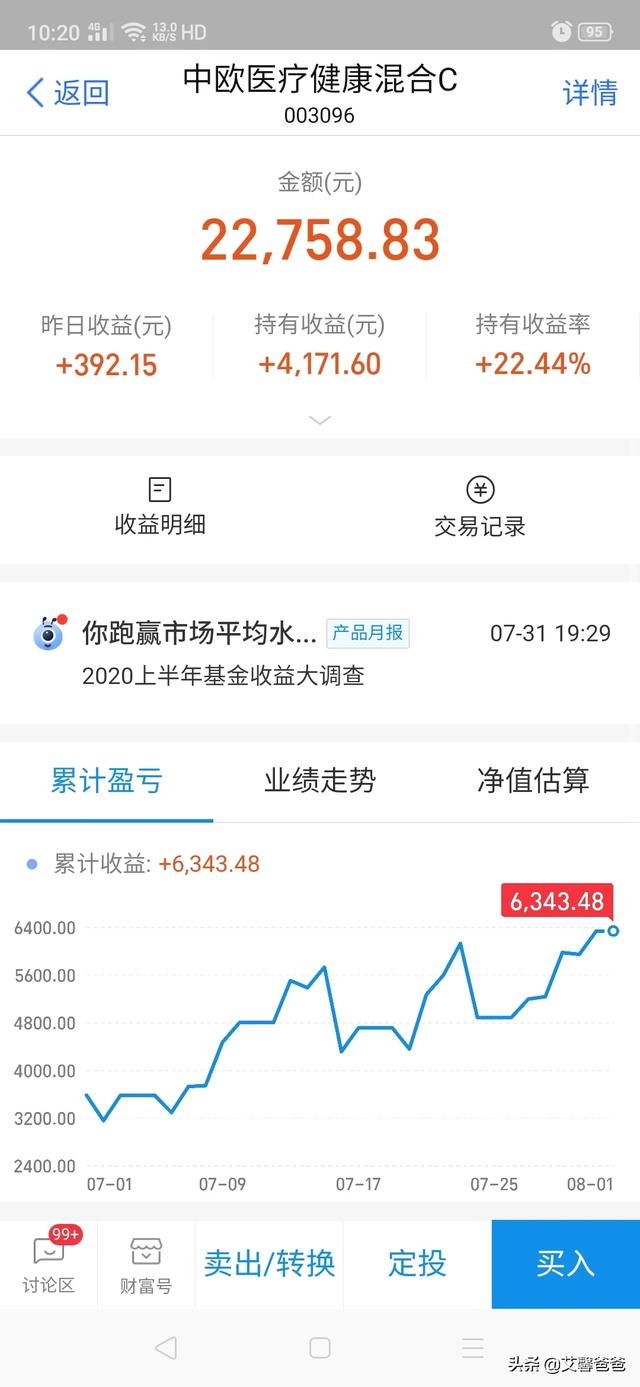Screen dimensions: 640x1387
Task: Open the 产品月报 news item
Action: click(320, 653)
